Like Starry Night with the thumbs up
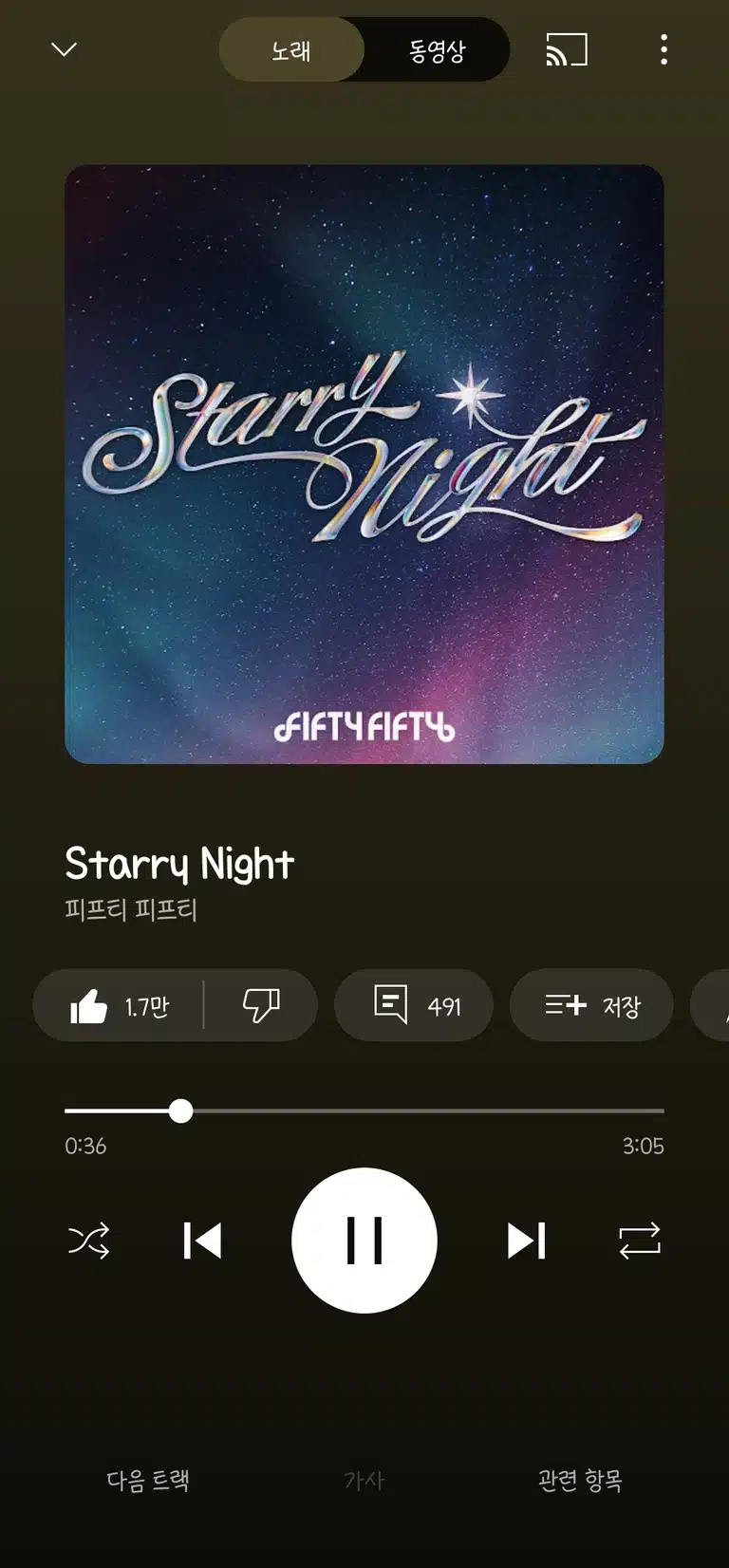This screenshot has height=1568, width=729. (x=119, y=1005)
